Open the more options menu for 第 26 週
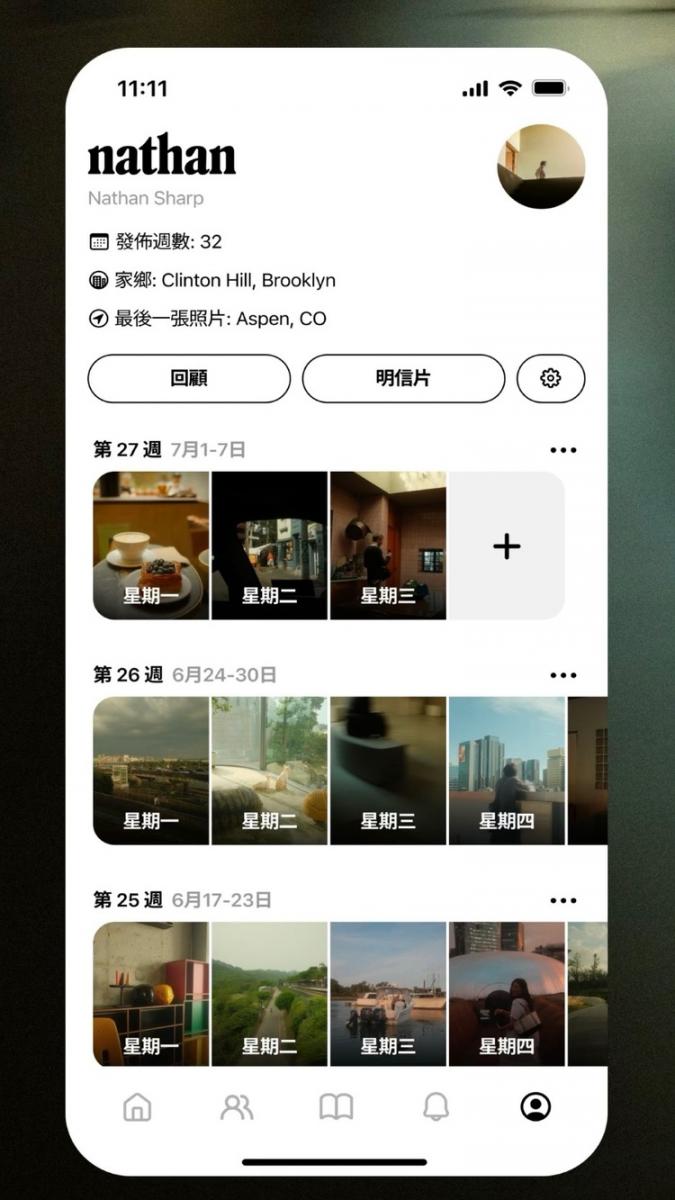This screenshot has width=675, height=1200. point(563,675)
